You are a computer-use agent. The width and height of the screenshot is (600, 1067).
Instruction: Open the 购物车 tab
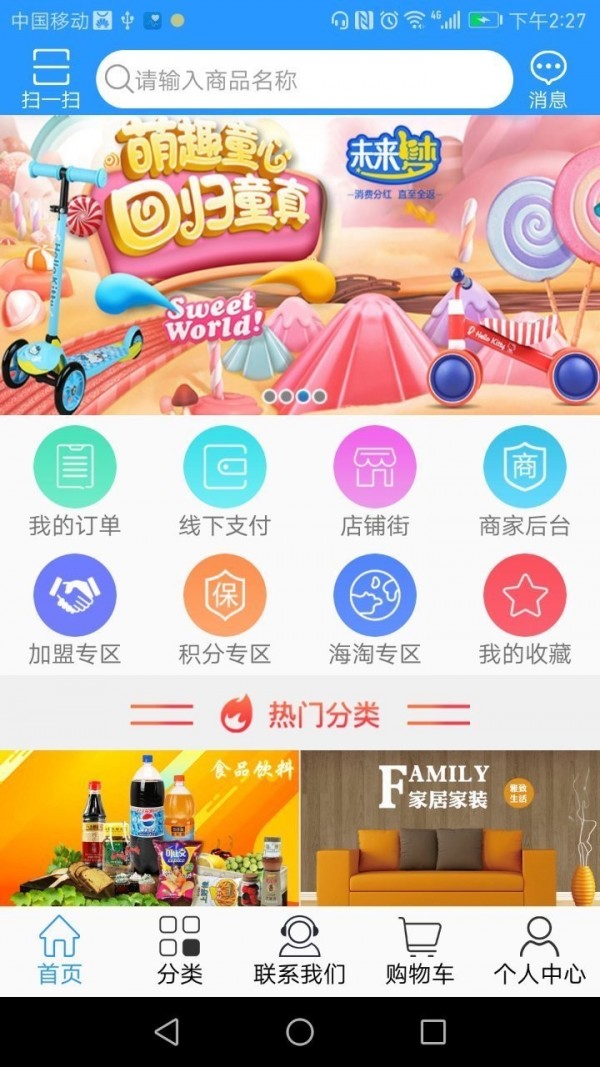(x=420, y=950)
